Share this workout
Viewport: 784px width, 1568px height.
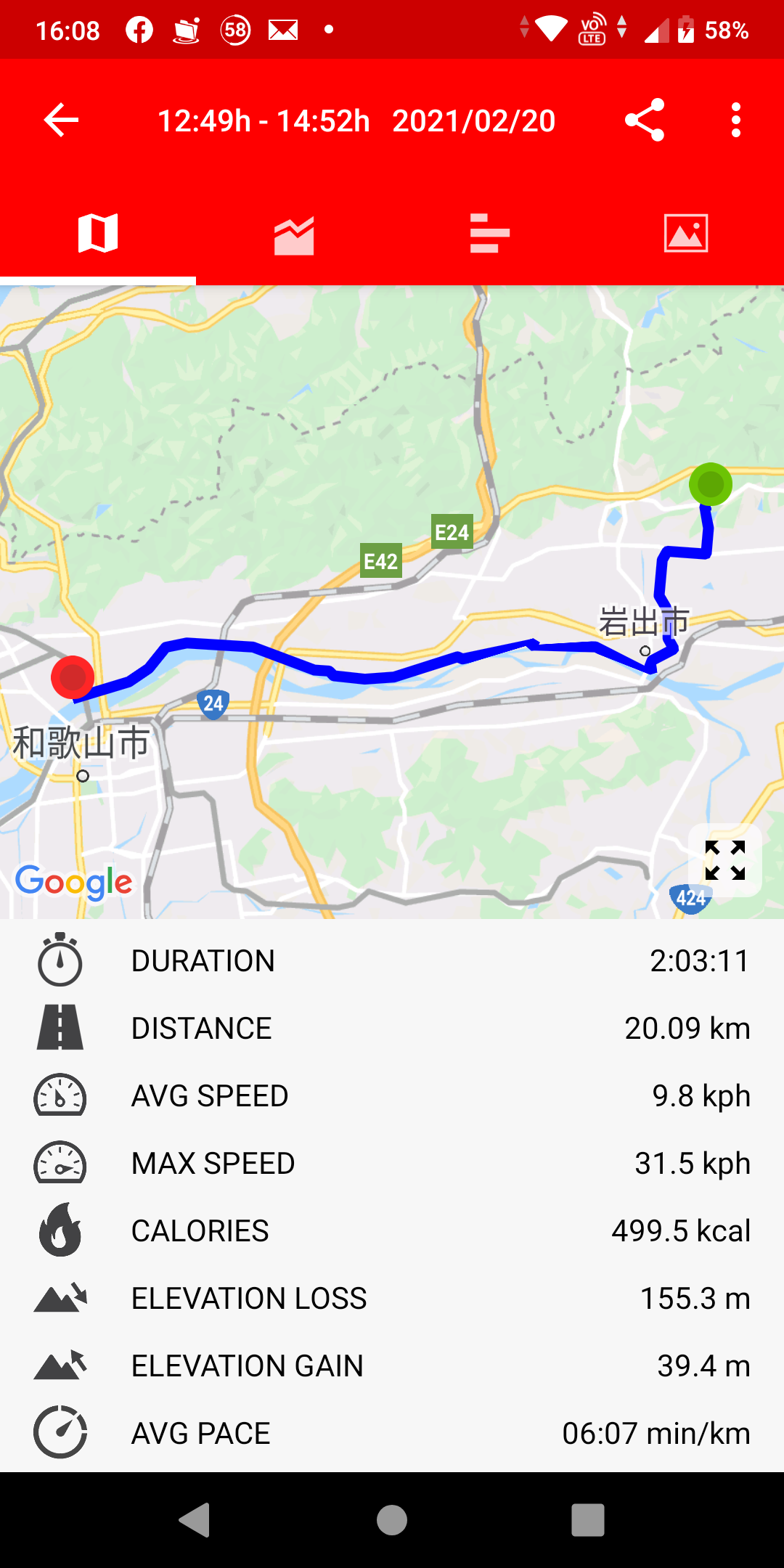click(x=645, y=120)
